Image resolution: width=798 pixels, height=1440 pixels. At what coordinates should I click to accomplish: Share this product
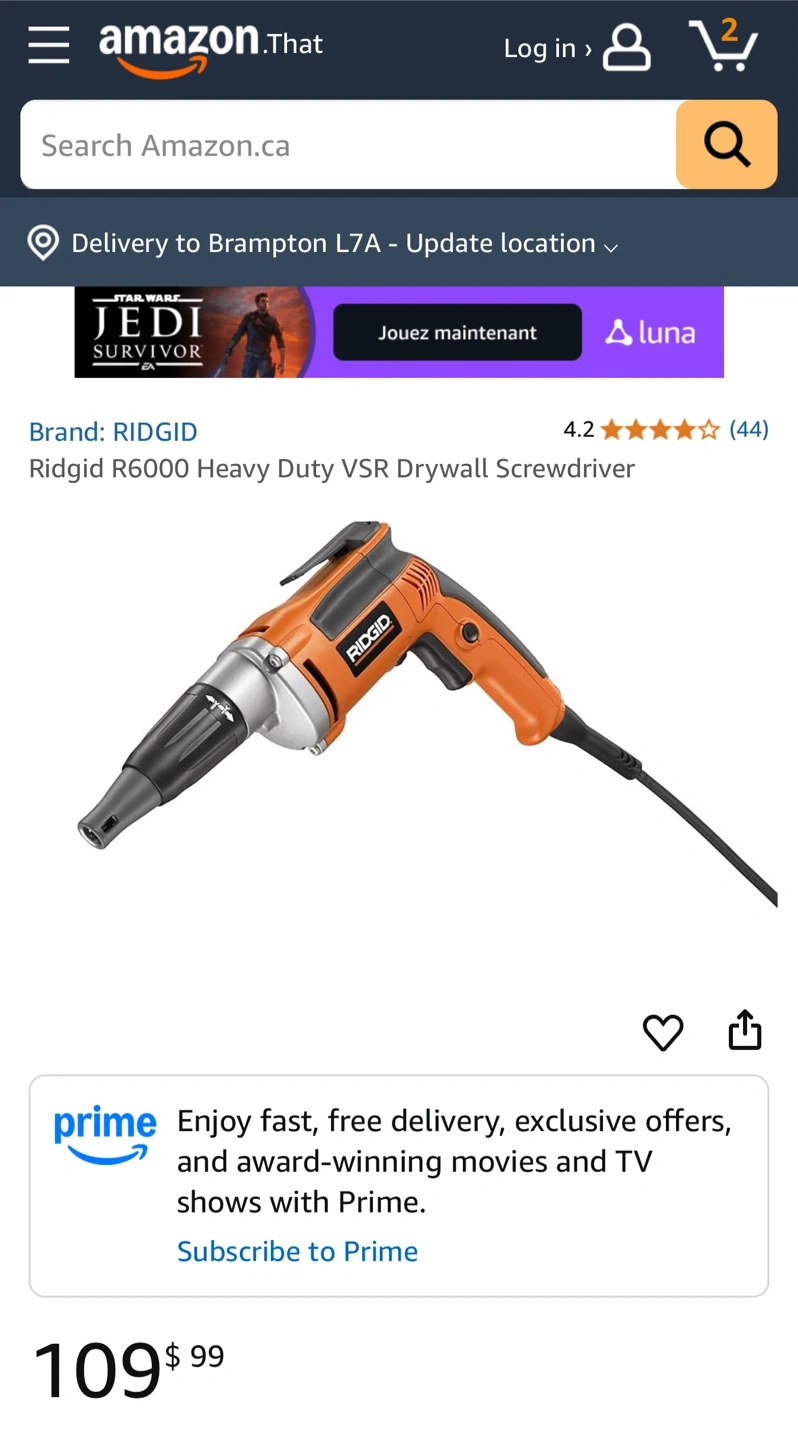745,1030
